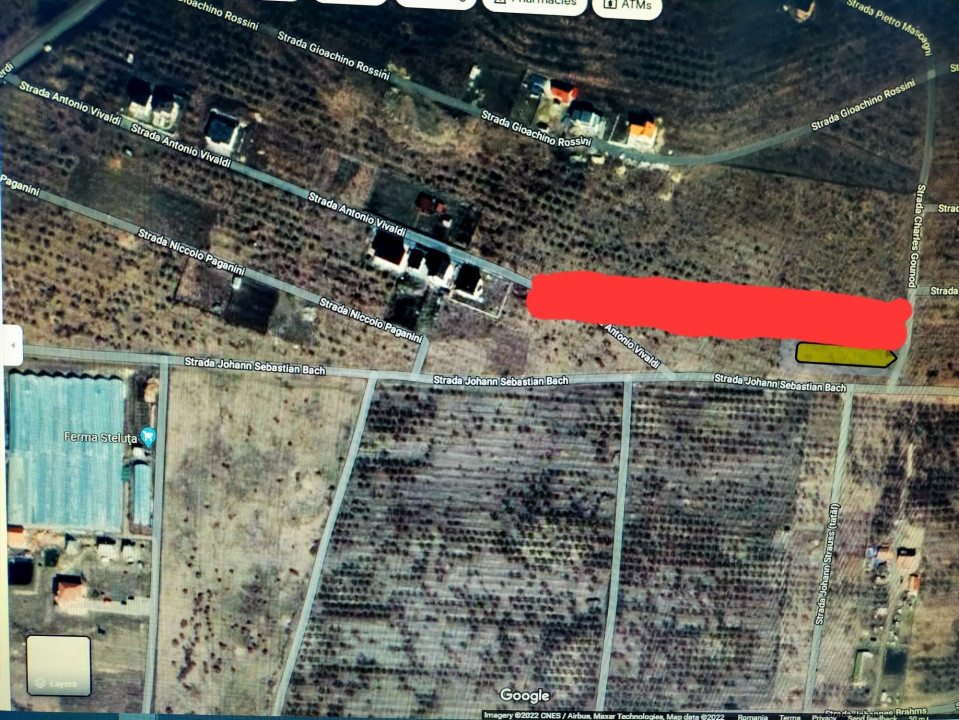This screenshot has width=959, height=720.
Task: Expand the collapsed side panel arrow
Action: pos(11,344)
